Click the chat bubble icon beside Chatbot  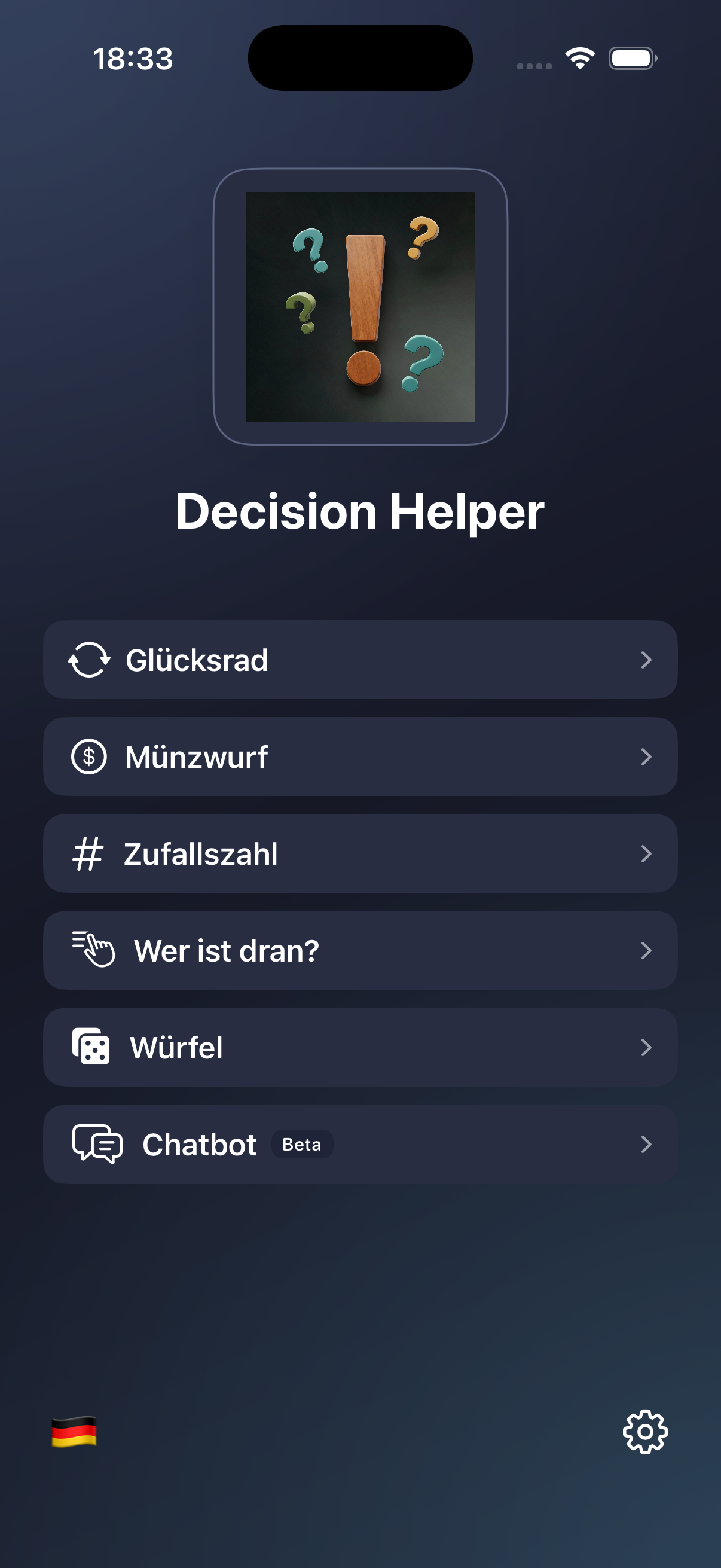[99, 1144]
